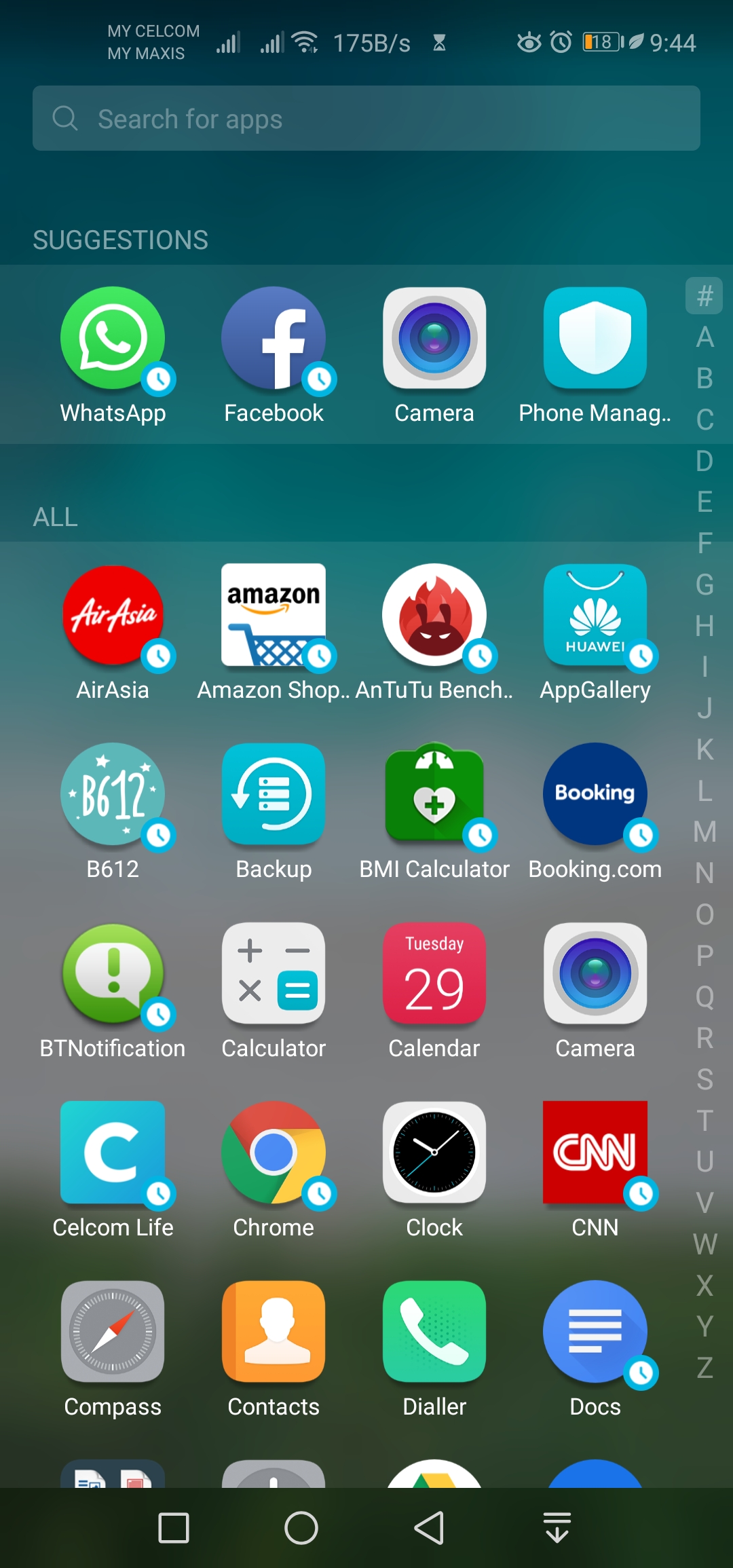The height and width of the screenshot is (1568, 733).
Task: Open the Celcom Life app
Action: pyautogui.click(x=113, y=1155)
